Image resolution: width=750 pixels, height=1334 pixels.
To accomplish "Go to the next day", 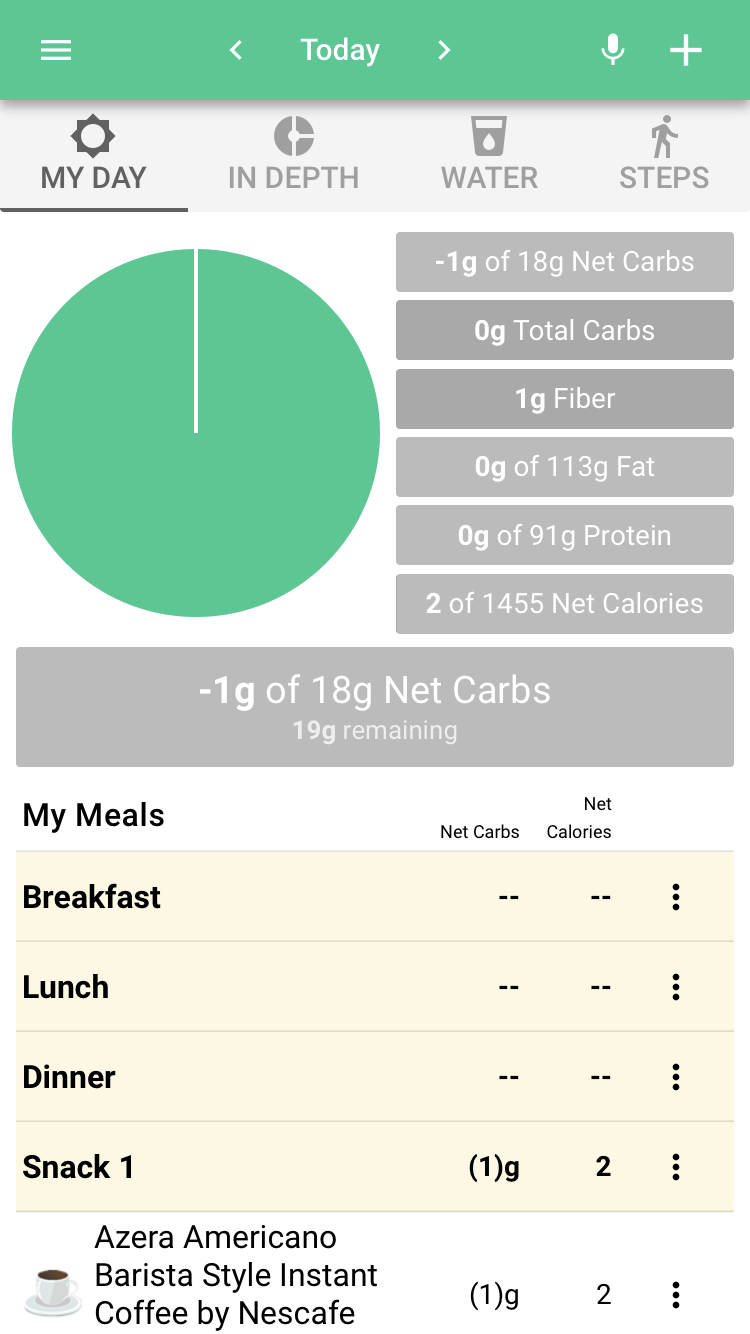I will 444,50.
